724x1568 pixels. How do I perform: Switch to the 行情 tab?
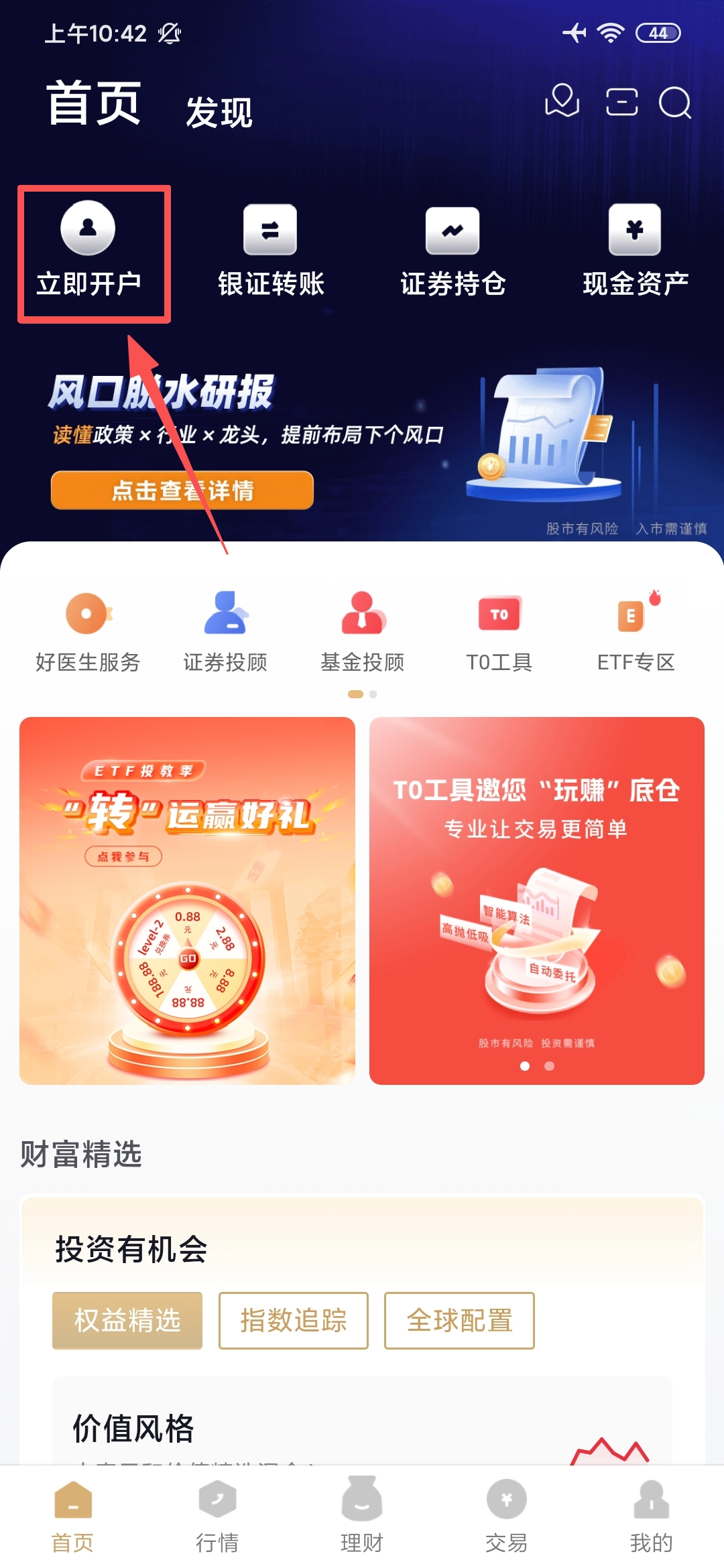coord(217,1516)
